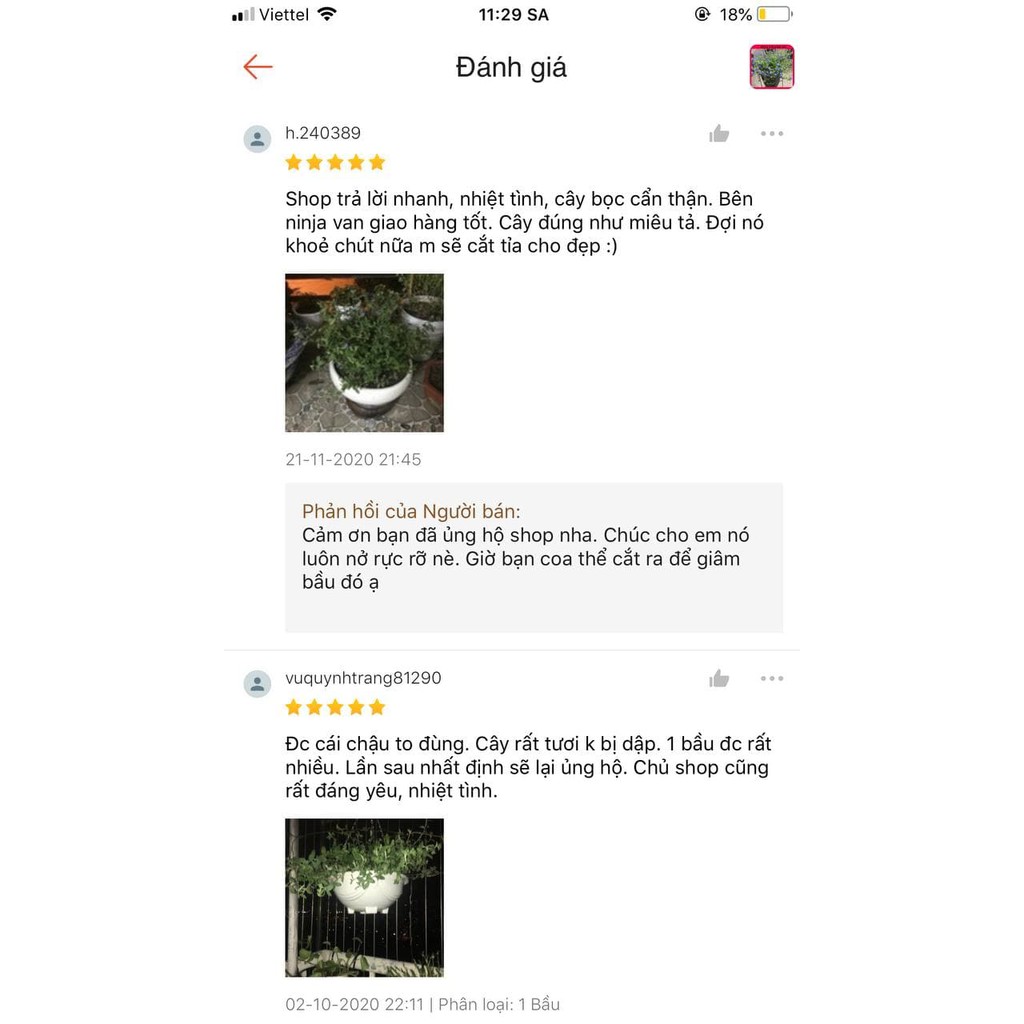Open more options for h.240389's review
The height and width of the screenshot is (1024, 1024).
coord(771,134)
